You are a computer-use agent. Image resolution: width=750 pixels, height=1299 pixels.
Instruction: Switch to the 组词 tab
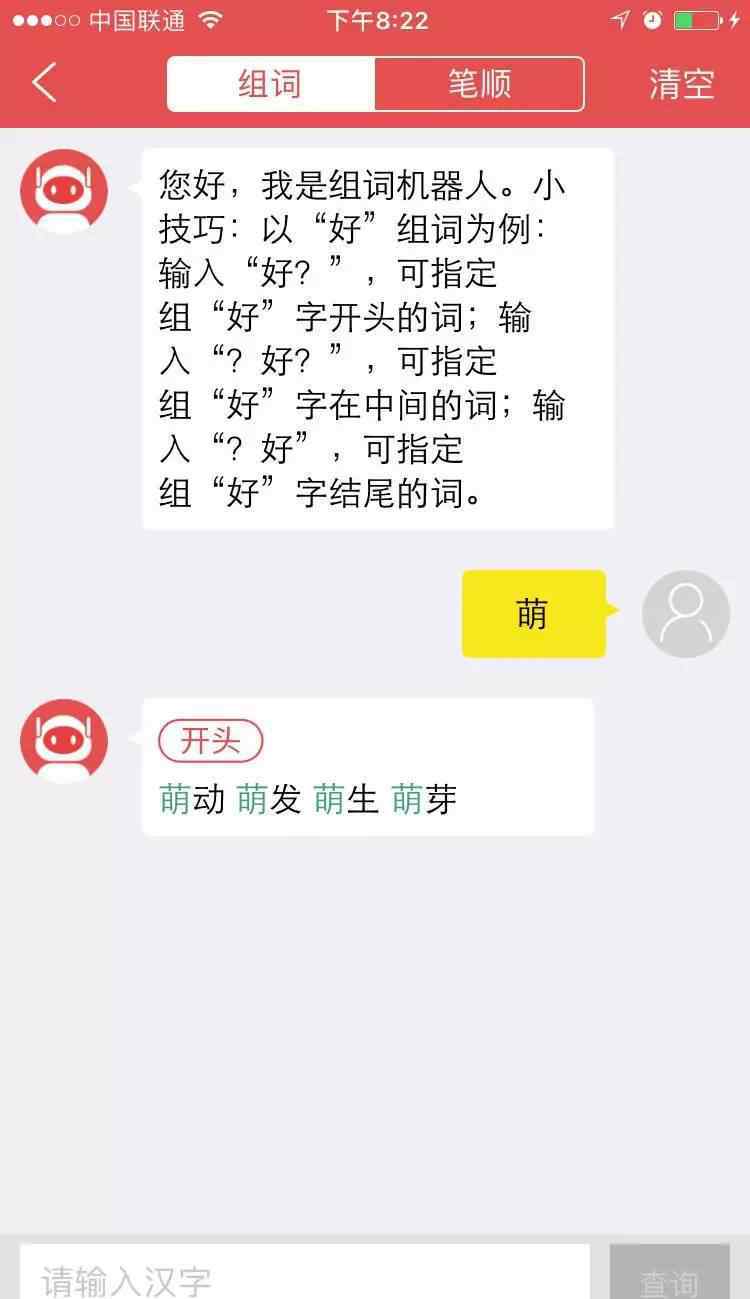point(270,84)
